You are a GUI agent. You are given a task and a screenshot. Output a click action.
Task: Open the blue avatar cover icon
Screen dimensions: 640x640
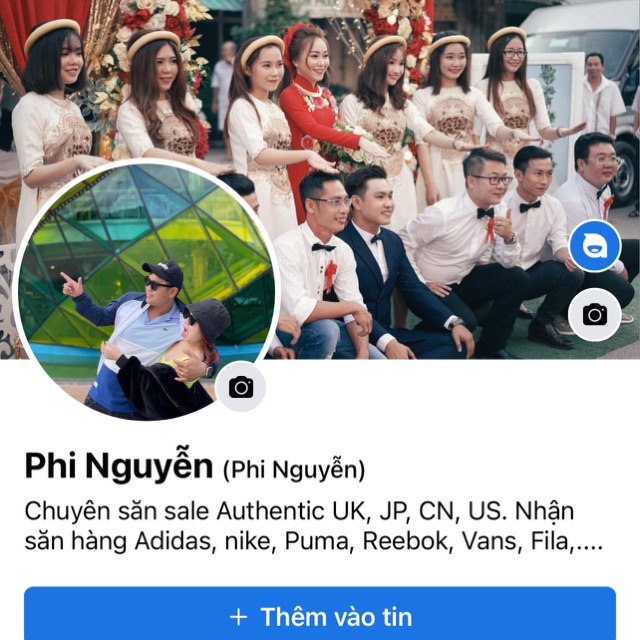pyautogui.click(x=595, y=247)
